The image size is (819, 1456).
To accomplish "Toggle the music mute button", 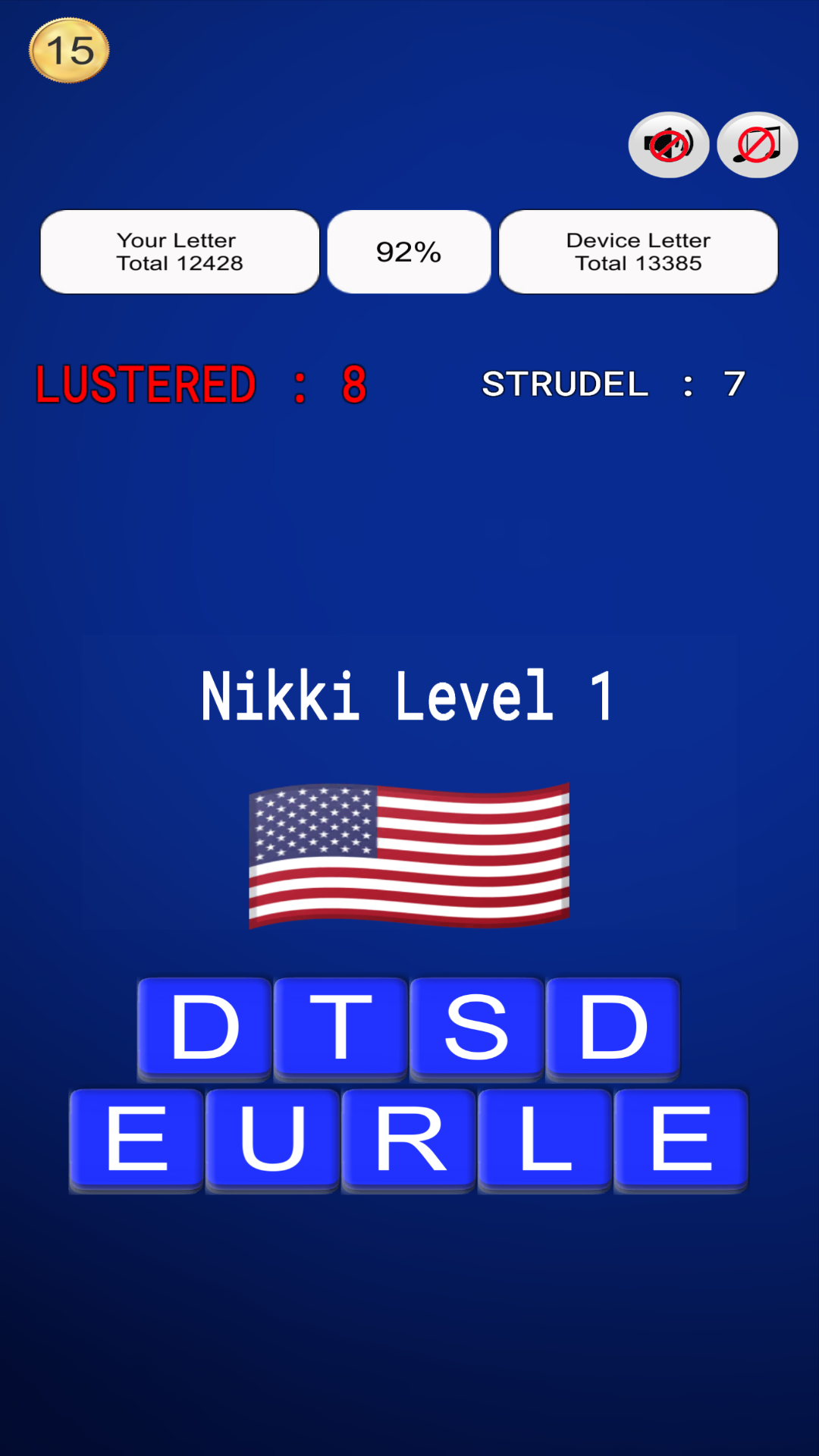I will point(757,145).
